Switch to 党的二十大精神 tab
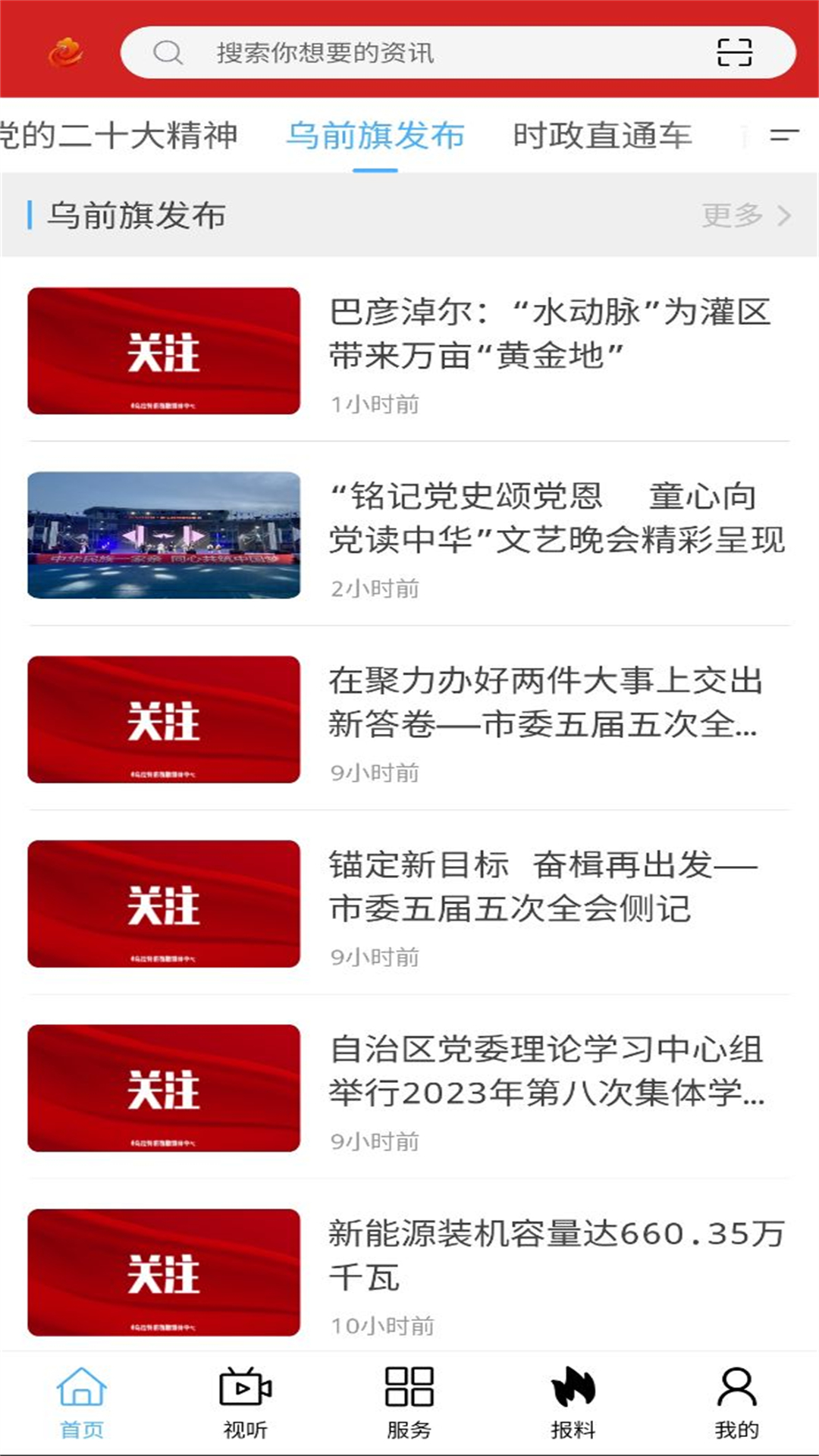The width and height of the screenshot is (819, 1456). (118, 136)
